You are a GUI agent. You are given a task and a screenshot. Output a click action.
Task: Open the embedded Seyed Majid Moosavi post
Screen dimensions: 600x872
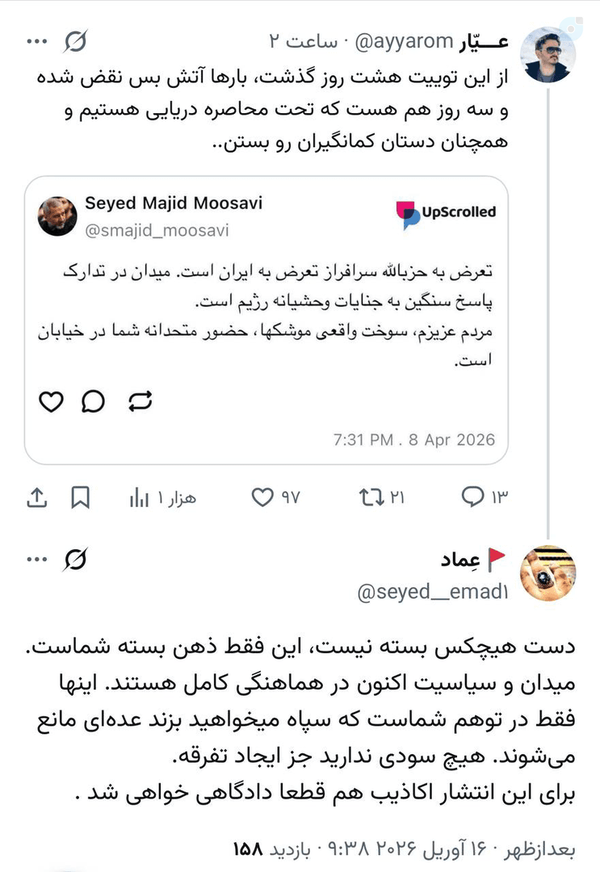click(x=266, y=320)
